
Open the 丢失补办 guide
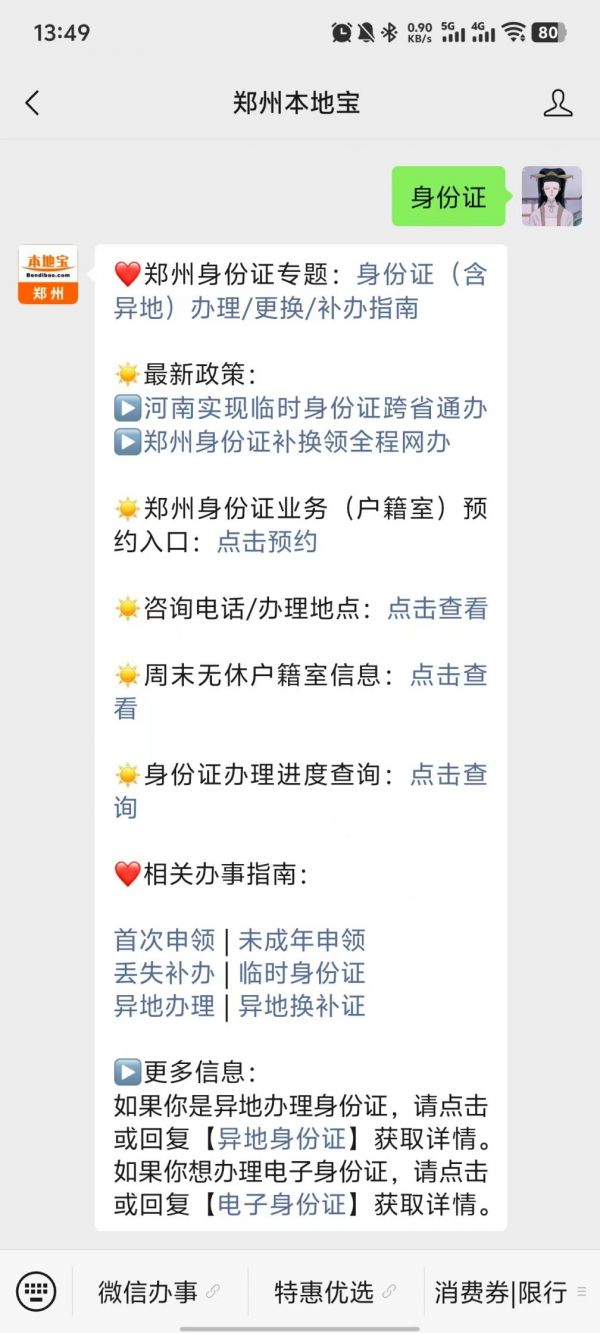(x=165, y=973)
